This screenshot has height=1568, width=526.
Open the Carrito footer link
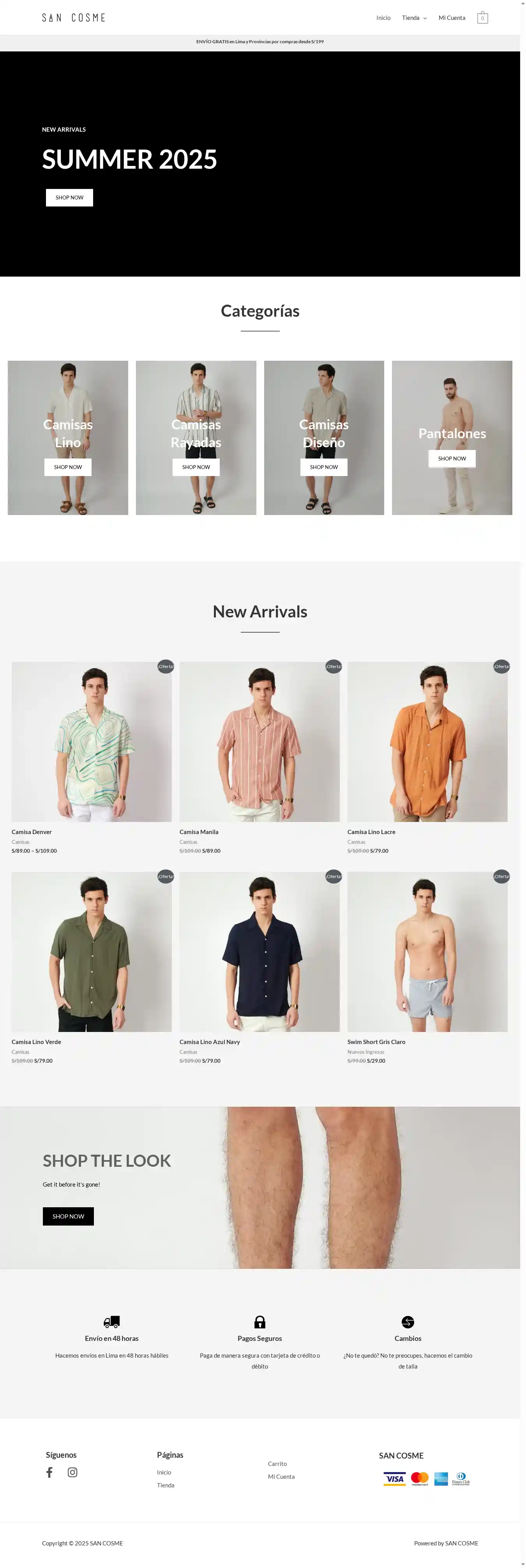tap(277, 1464)
